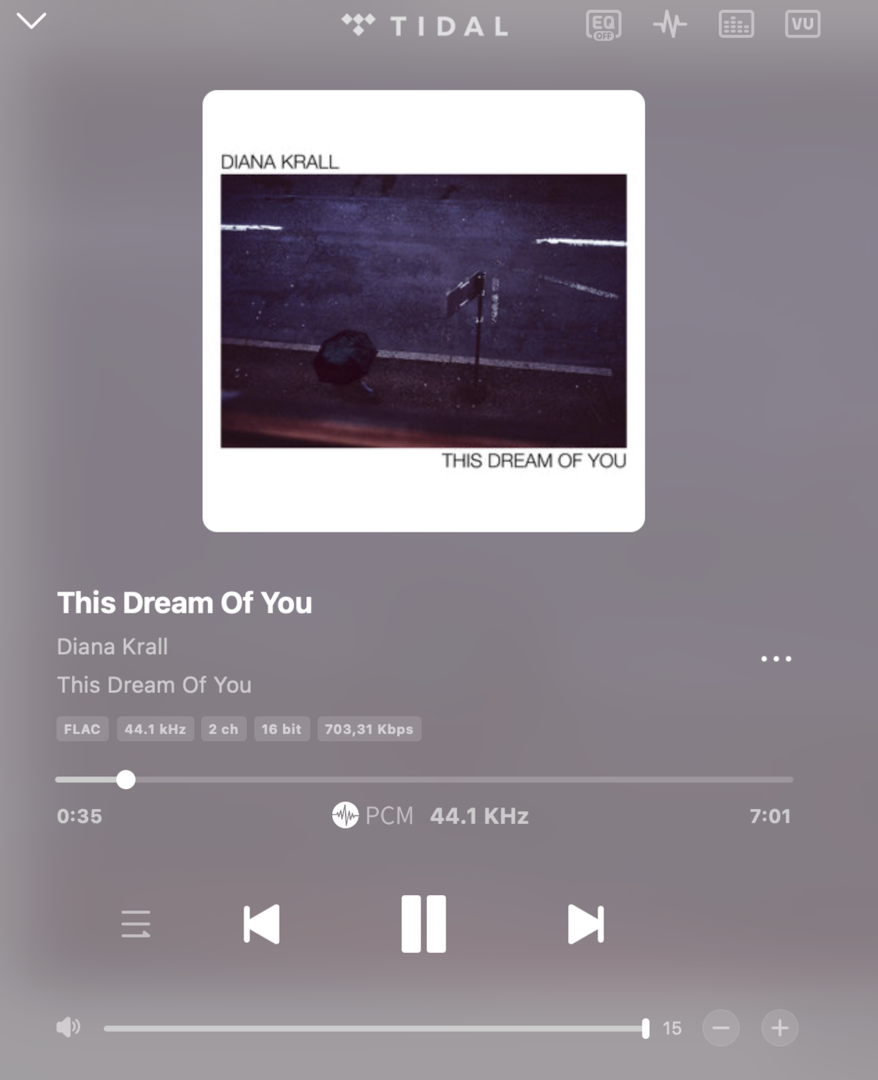Open the This Dream Of You album cover
Viewport: 878px width, 1080px height.
click(423, 311)
